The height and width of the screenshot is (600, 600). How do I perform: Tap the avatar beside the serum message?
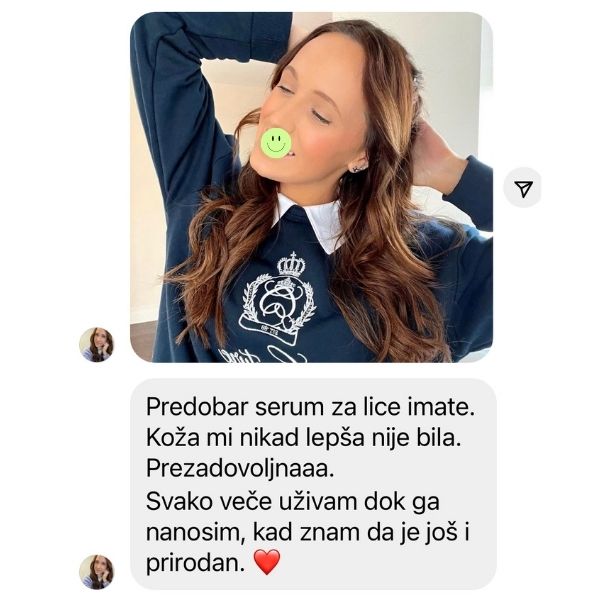click(97, 571)
